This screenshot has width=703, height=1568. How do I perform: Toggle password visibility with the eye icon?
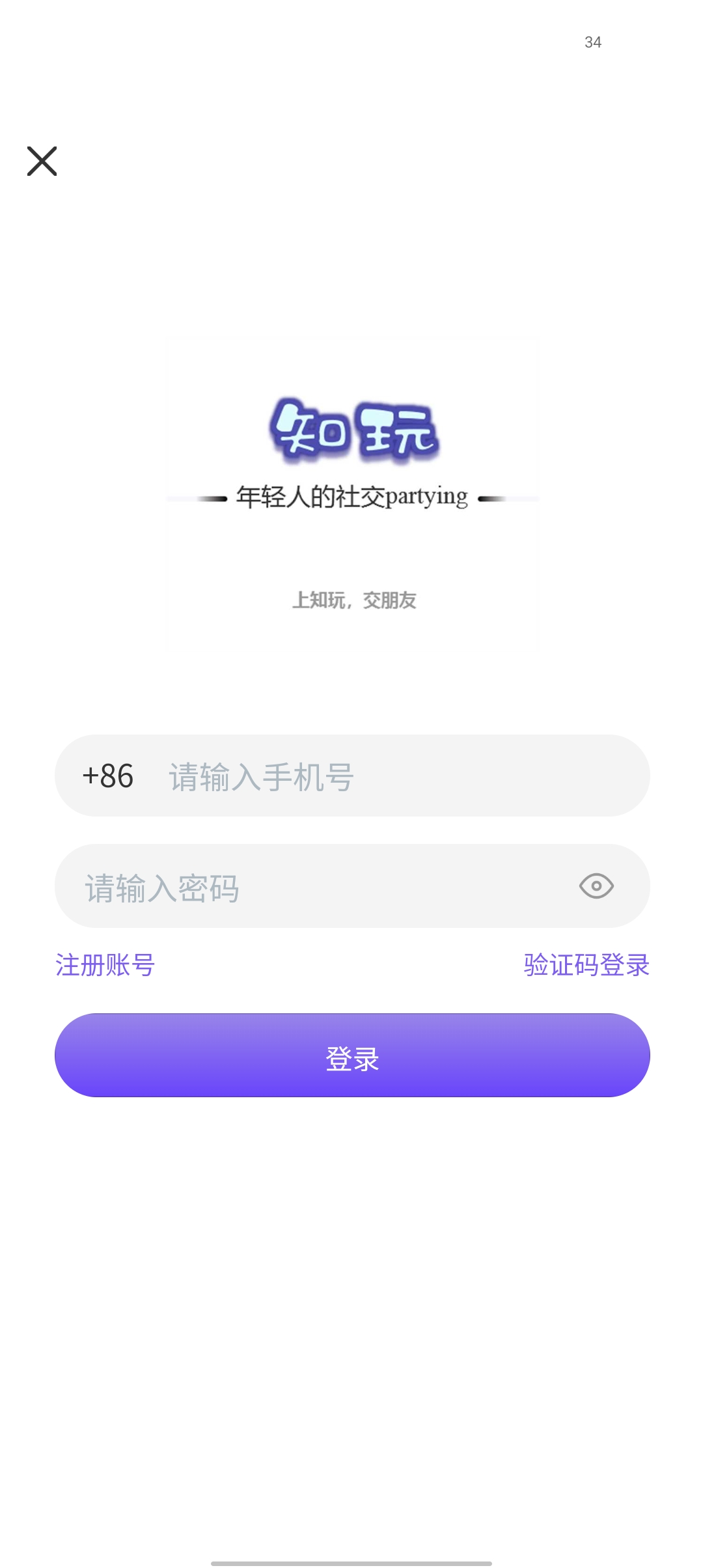click(x=596, y=886)
